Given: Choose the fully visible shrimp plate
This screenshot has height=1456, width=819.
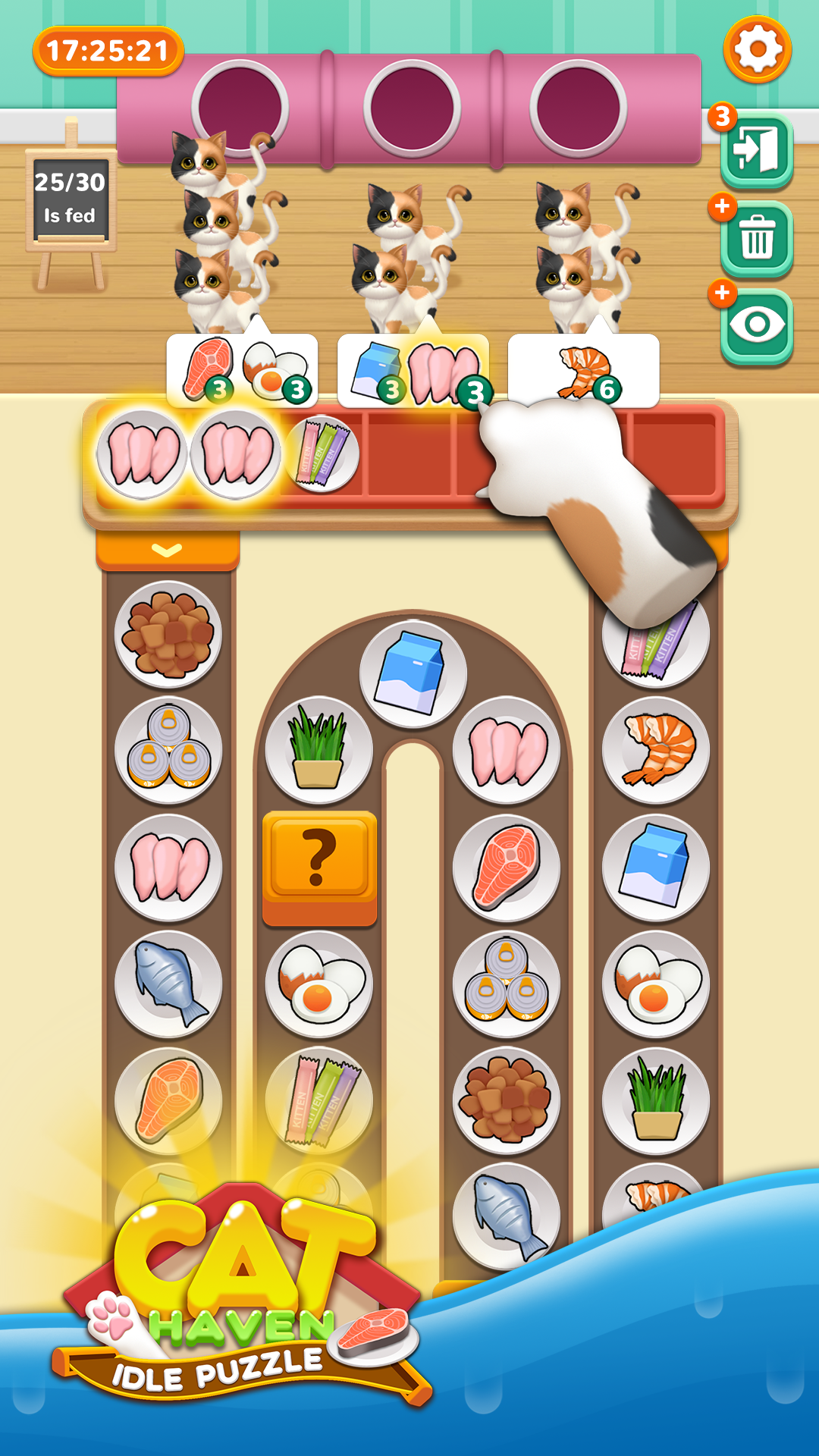Looking at the screenshot, I should (x=656, y=749).
